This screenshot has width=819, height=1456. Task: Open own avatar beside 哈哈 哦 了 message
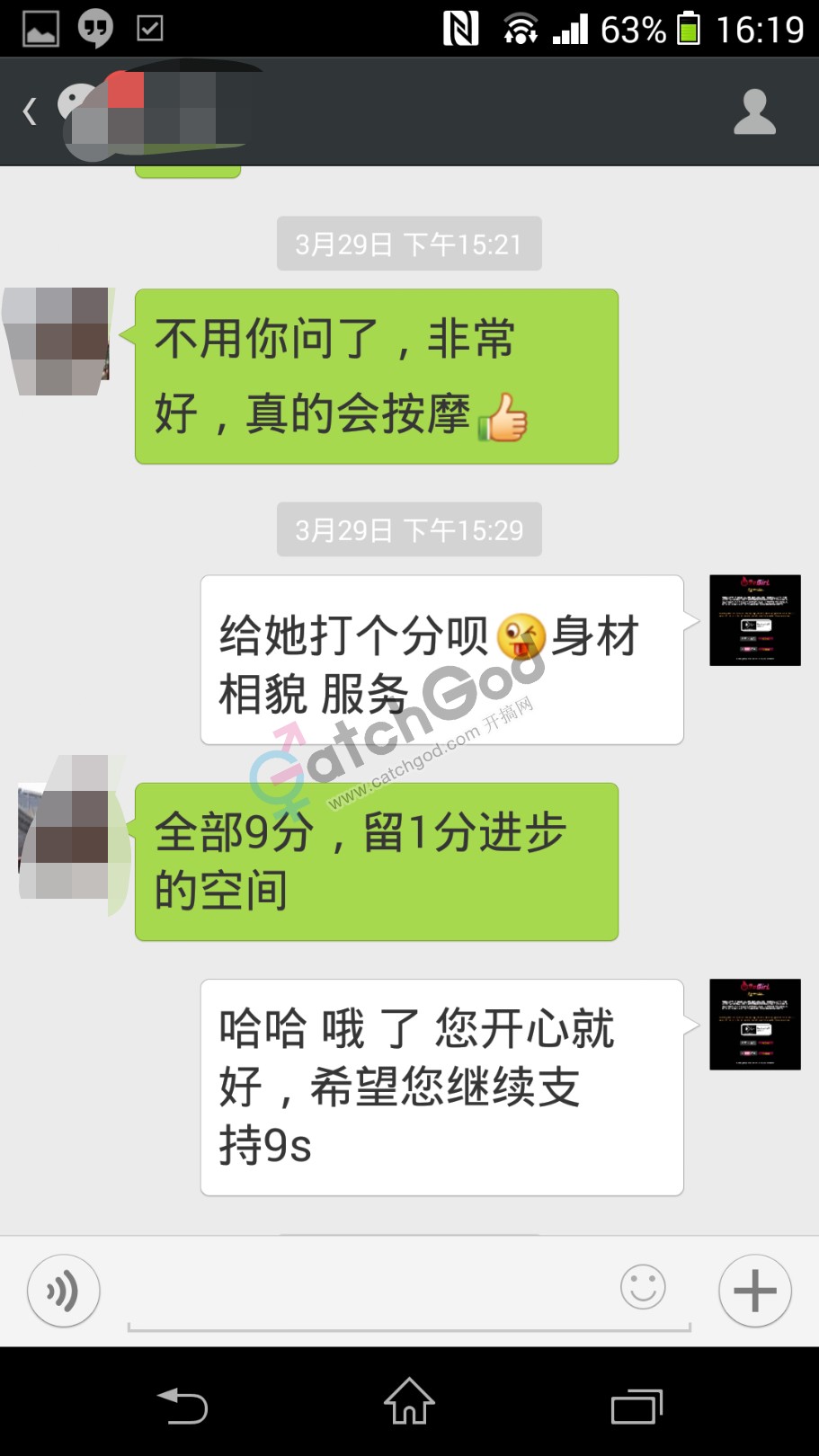(754, 1025)
